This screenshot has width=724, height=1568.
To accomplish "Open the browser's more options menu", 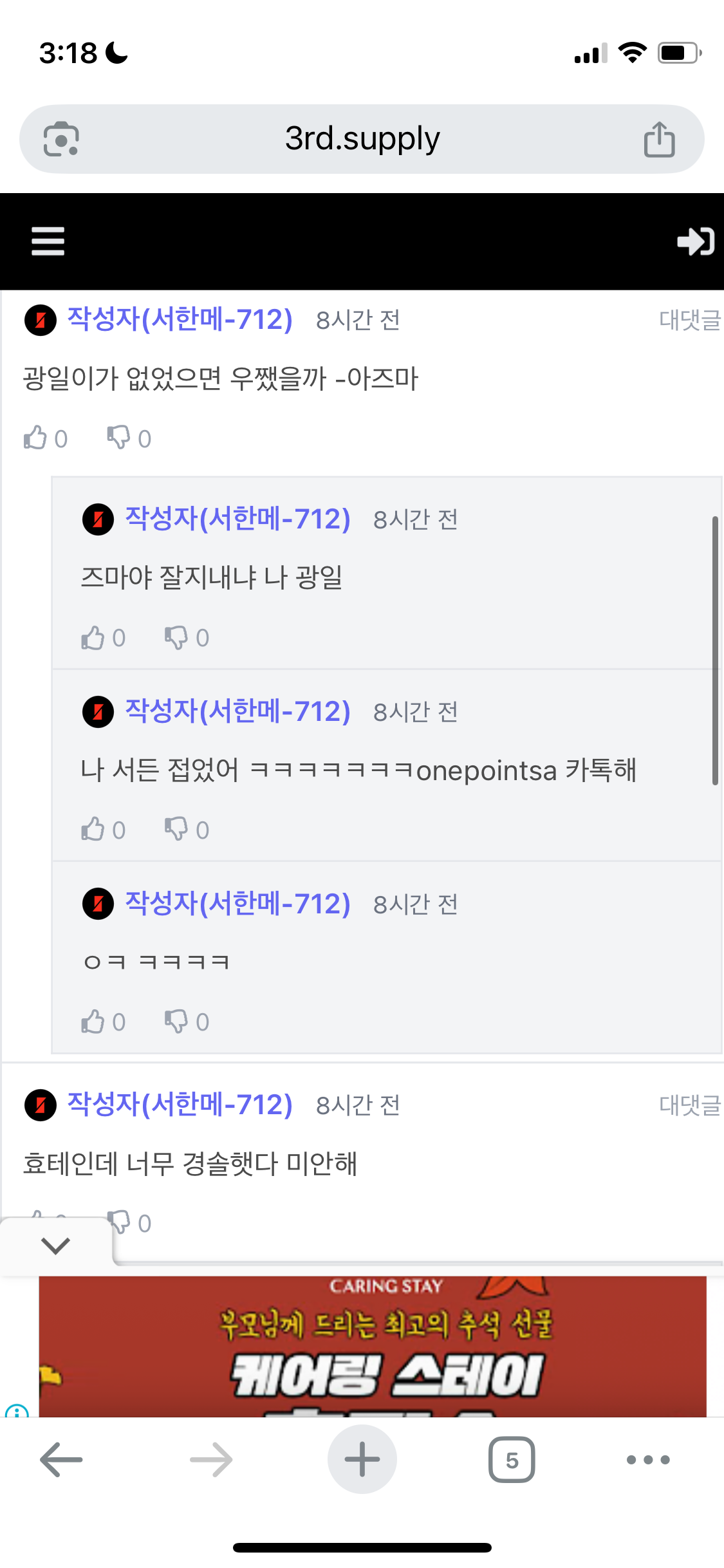I will (x=648, y=1460).
